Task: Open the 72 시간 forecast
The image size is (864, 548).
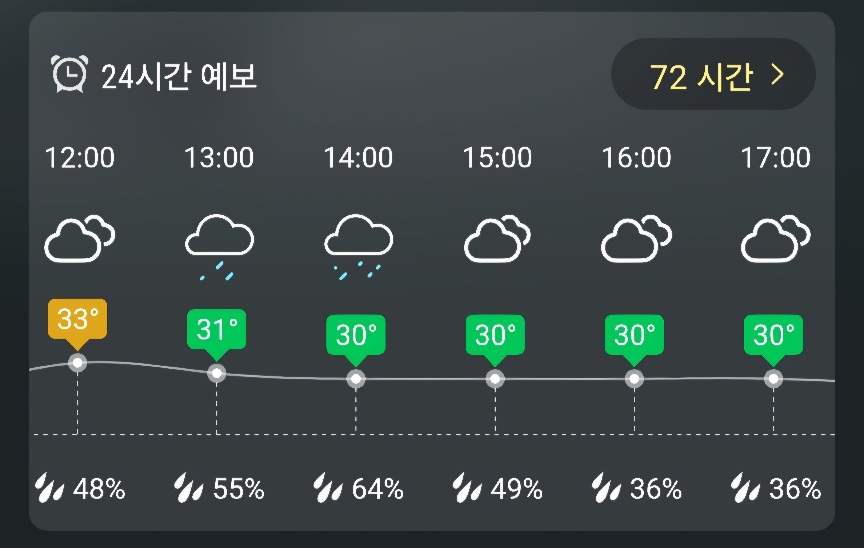Action: click(713, 75)
